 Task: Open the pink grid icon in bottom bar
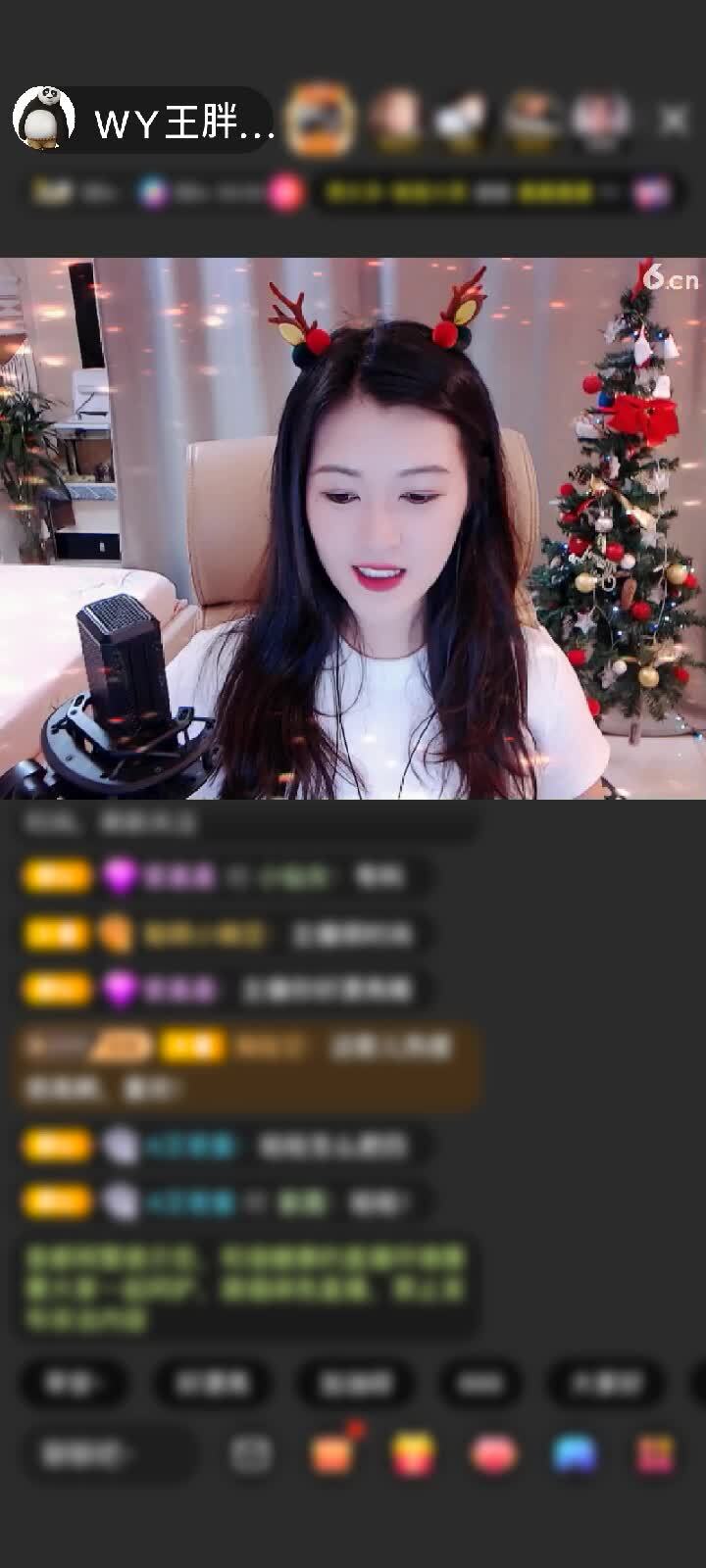tap(655, 1454)
